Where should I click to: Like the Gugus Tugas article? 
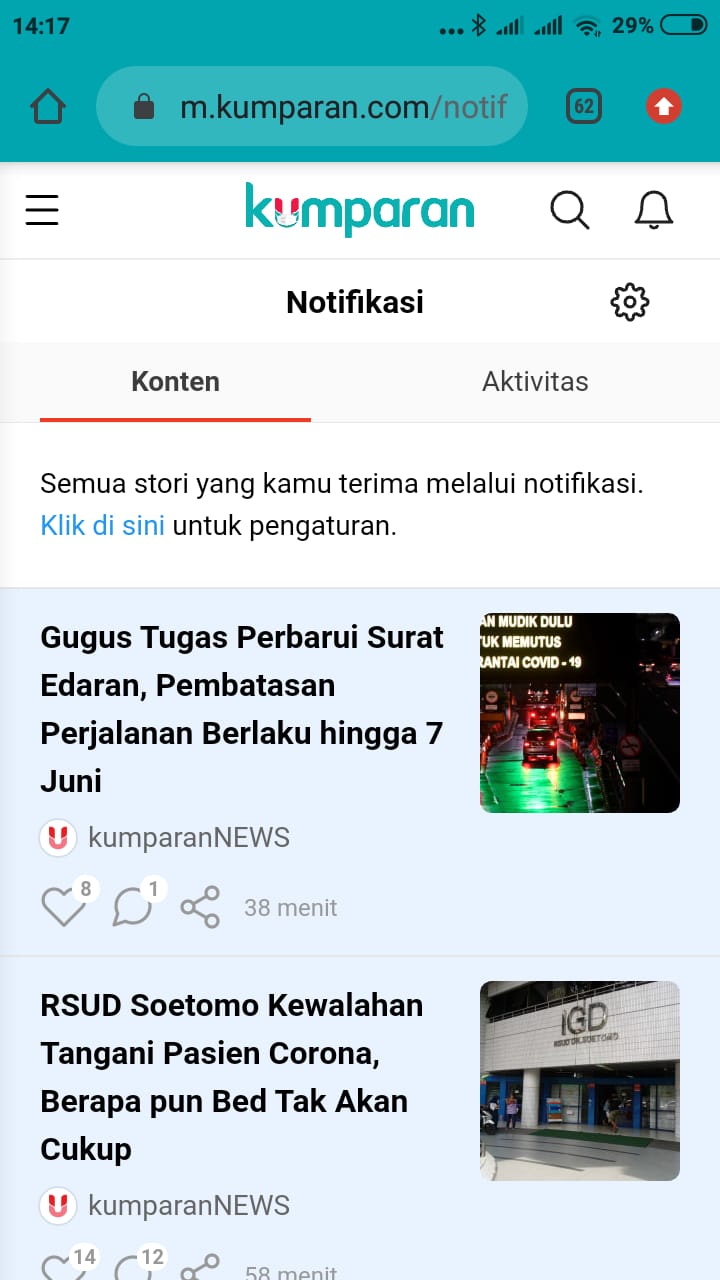pos(63,907)
